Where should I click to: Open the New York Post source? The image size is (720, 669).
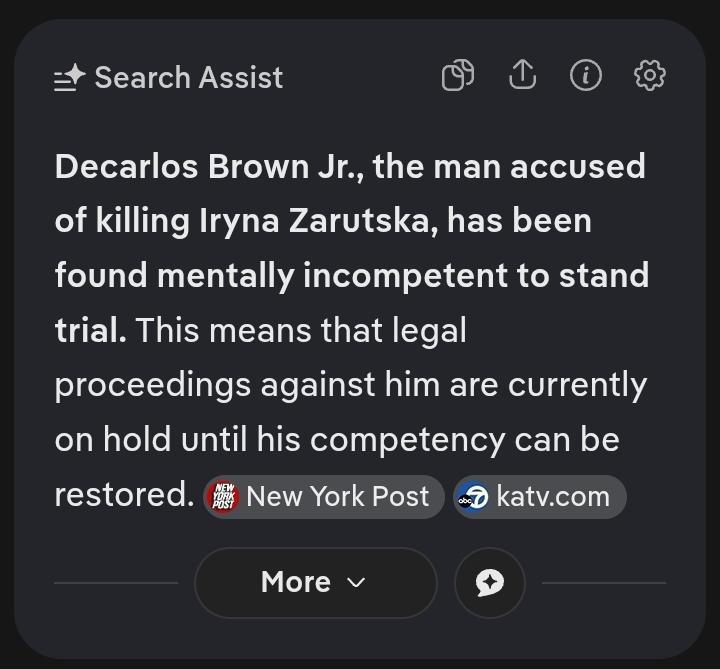323,497
